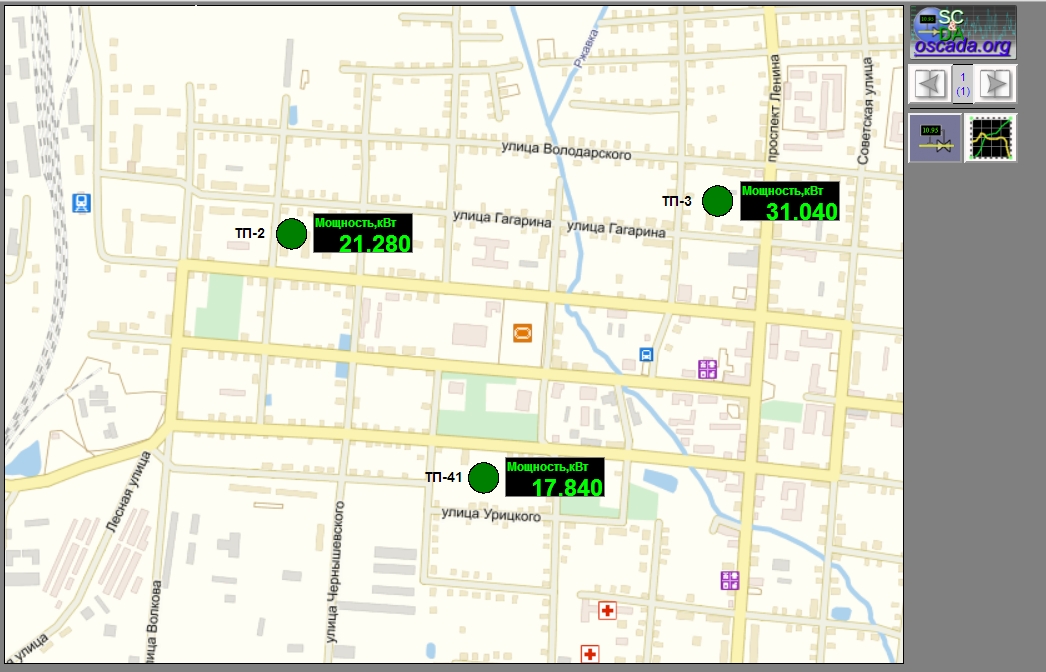Viewport: 1046px width, 672px height.
Task: Switch to the mnemonic scheme view
Action: point(934,138)
